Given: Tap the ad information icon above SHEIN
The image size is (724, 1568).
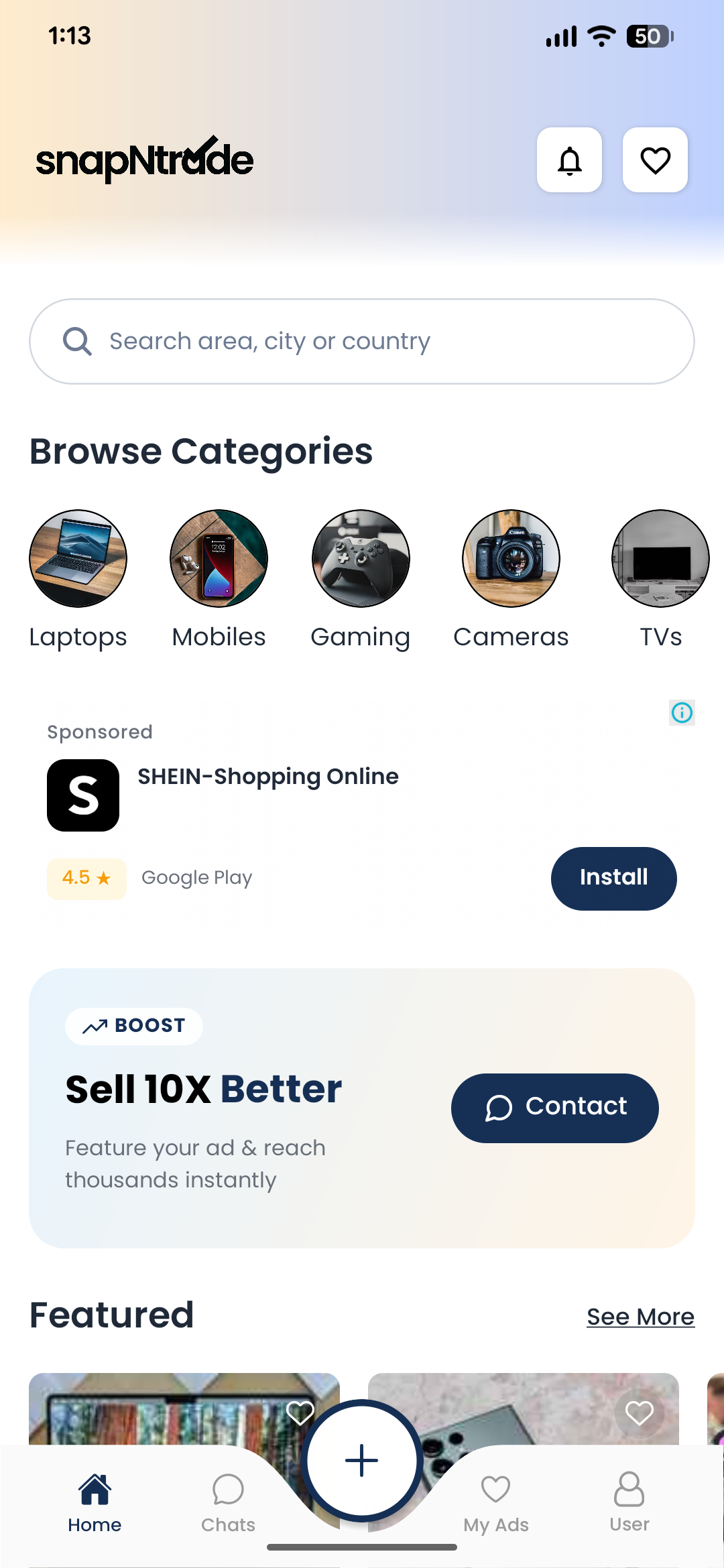Looking at the screenshot, I should (681, 713).
